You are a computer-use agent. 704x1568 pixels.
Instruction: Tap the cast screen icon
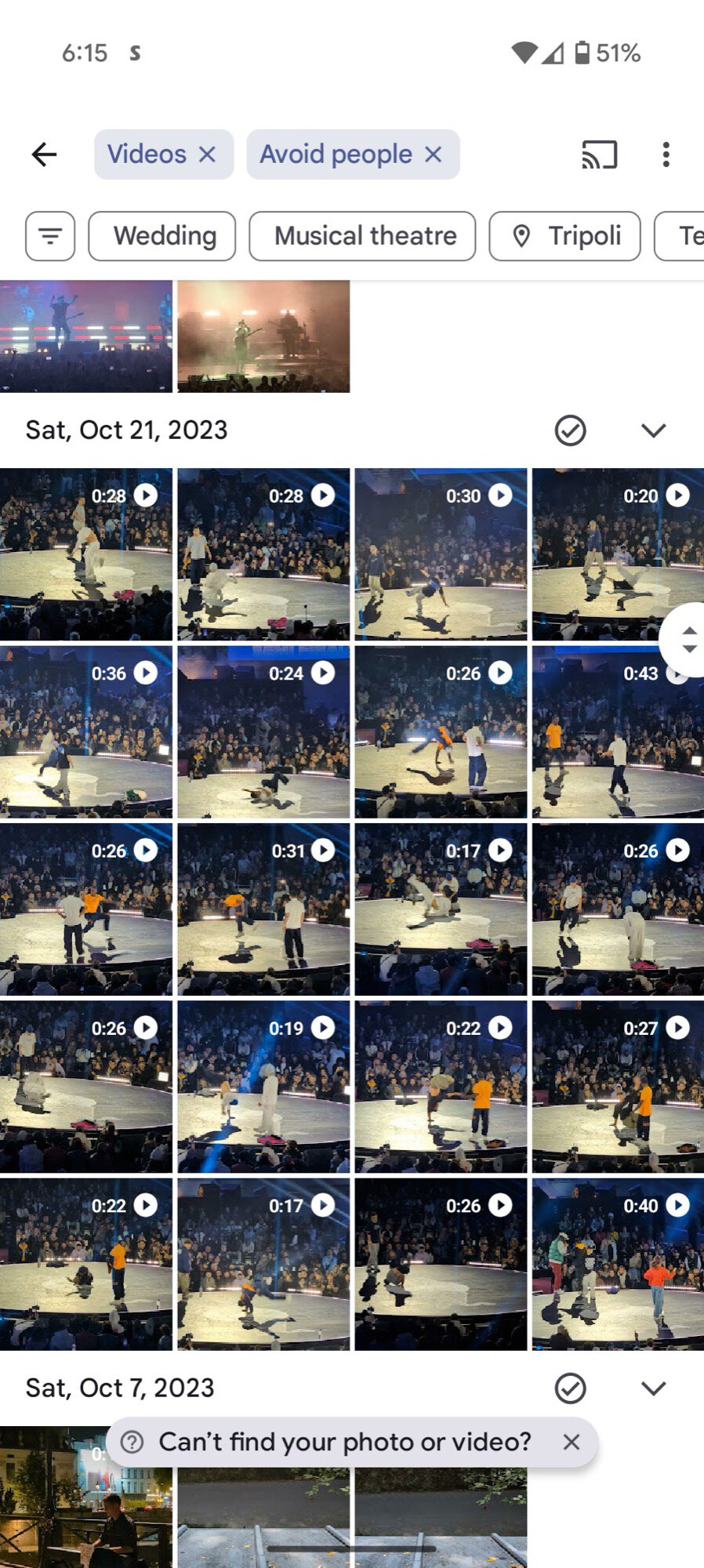pyautogui.click(x=599, y=154)
